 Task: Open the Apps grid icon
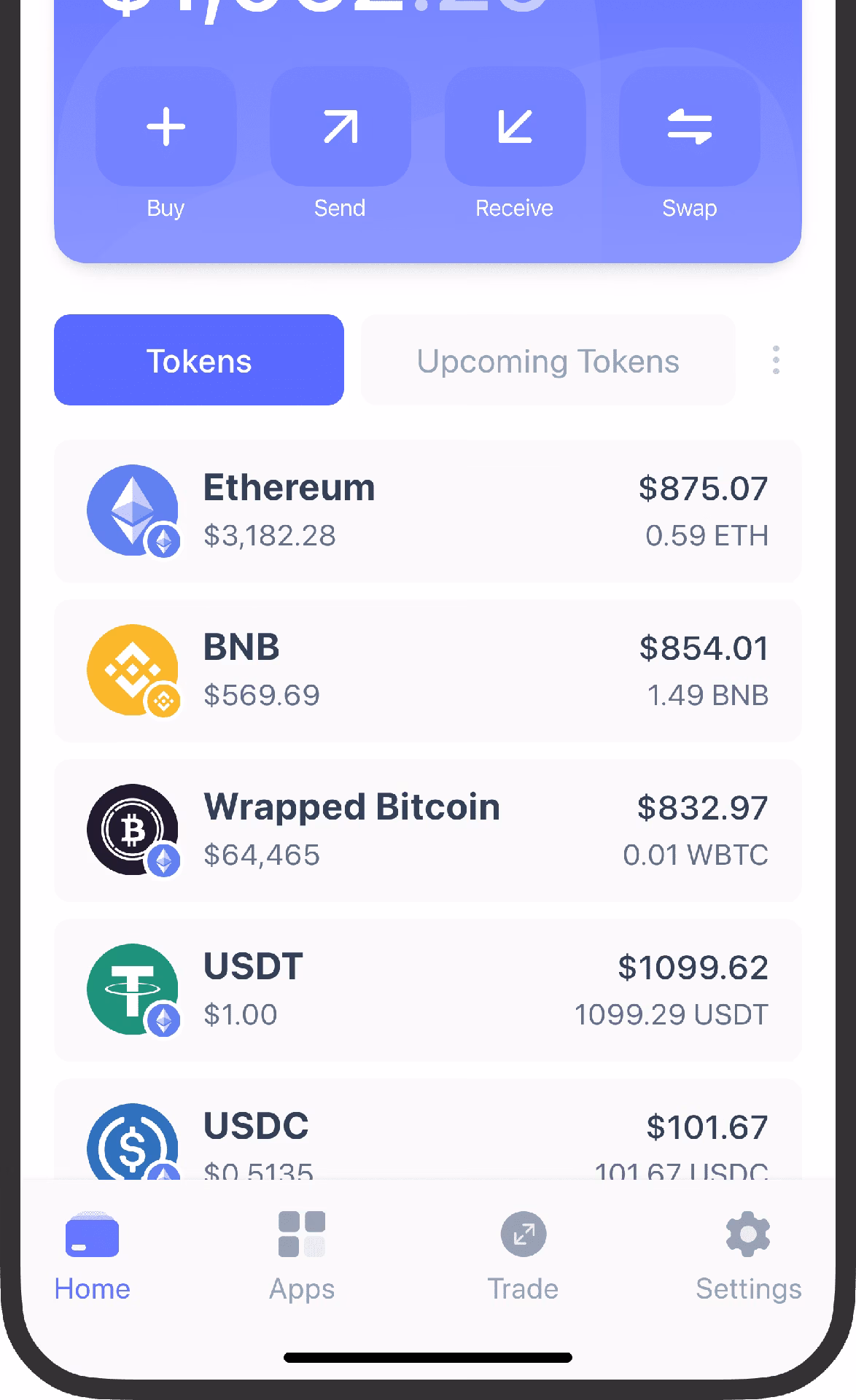point(302,1232)
